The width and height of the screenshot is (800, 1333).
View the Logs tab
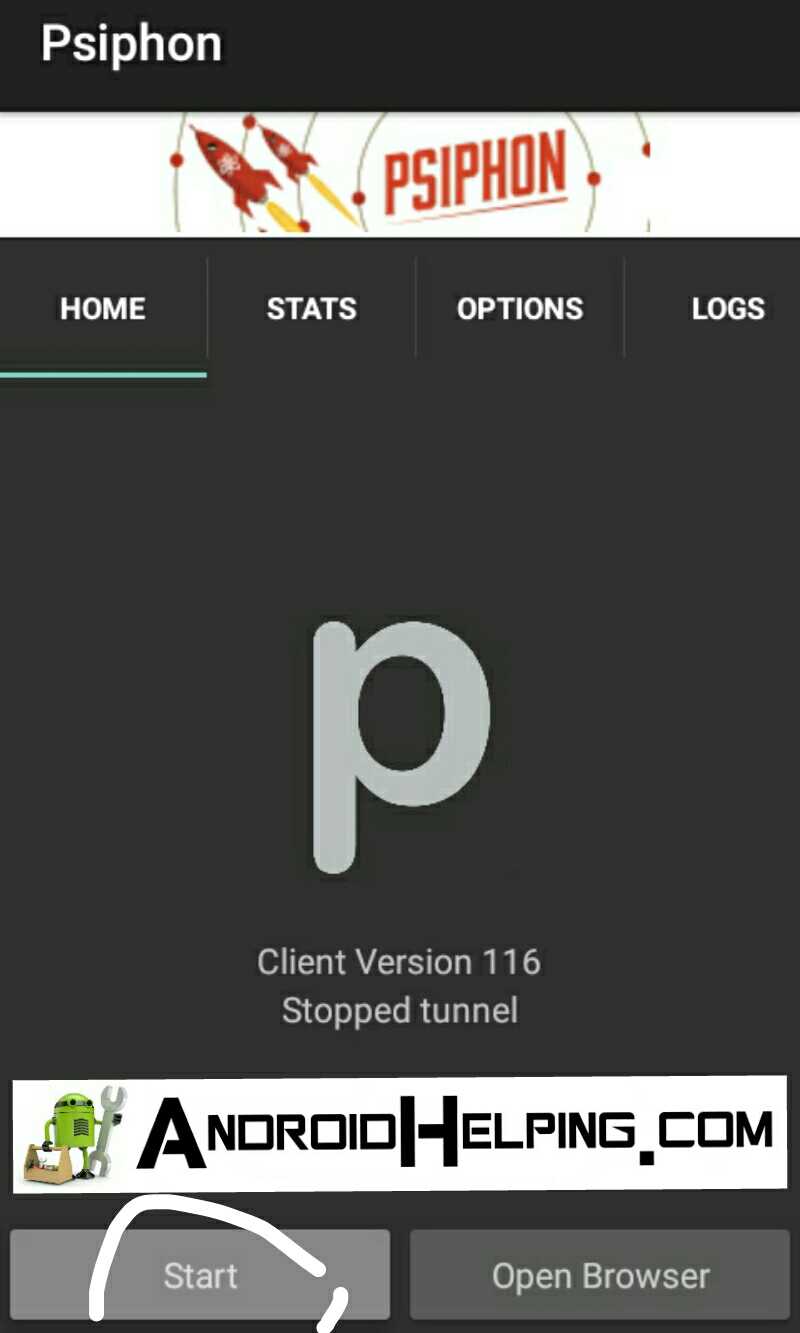click(x=727, y=308)
